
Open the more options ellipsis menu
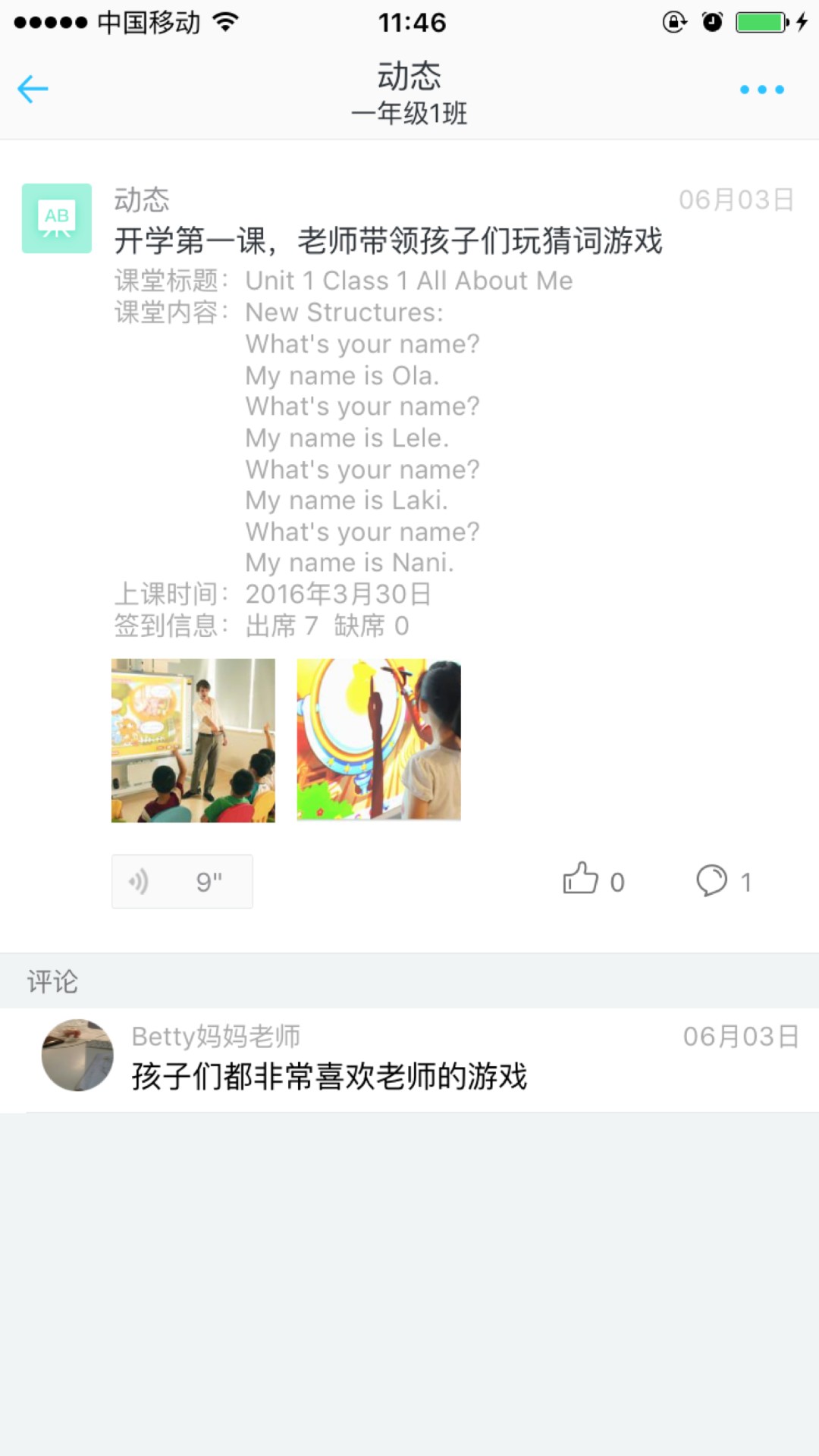[763, 89]
